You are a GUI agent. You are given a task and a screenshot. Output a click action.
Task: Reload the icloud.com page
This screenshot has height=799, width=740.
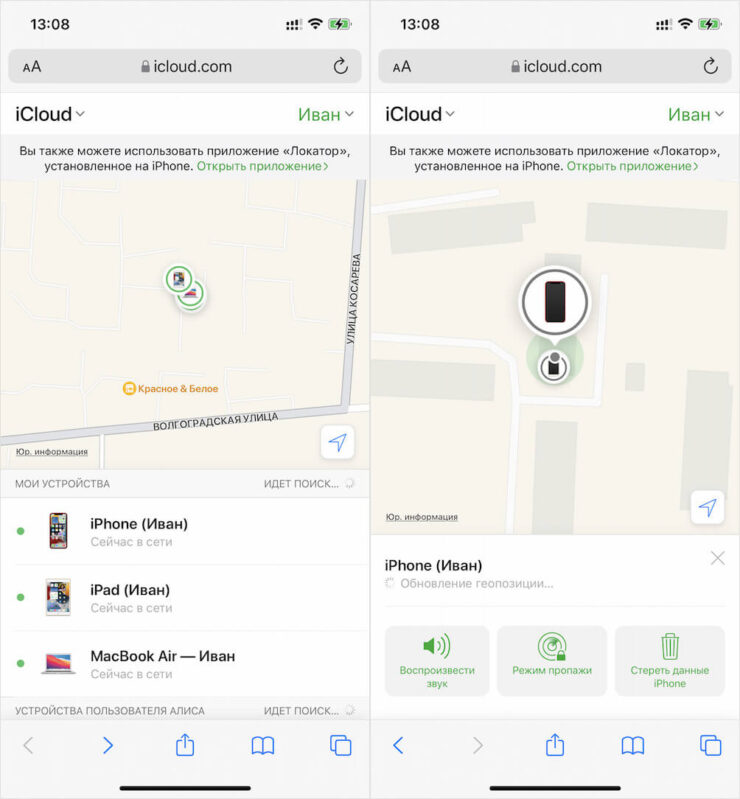coord(340,66)
